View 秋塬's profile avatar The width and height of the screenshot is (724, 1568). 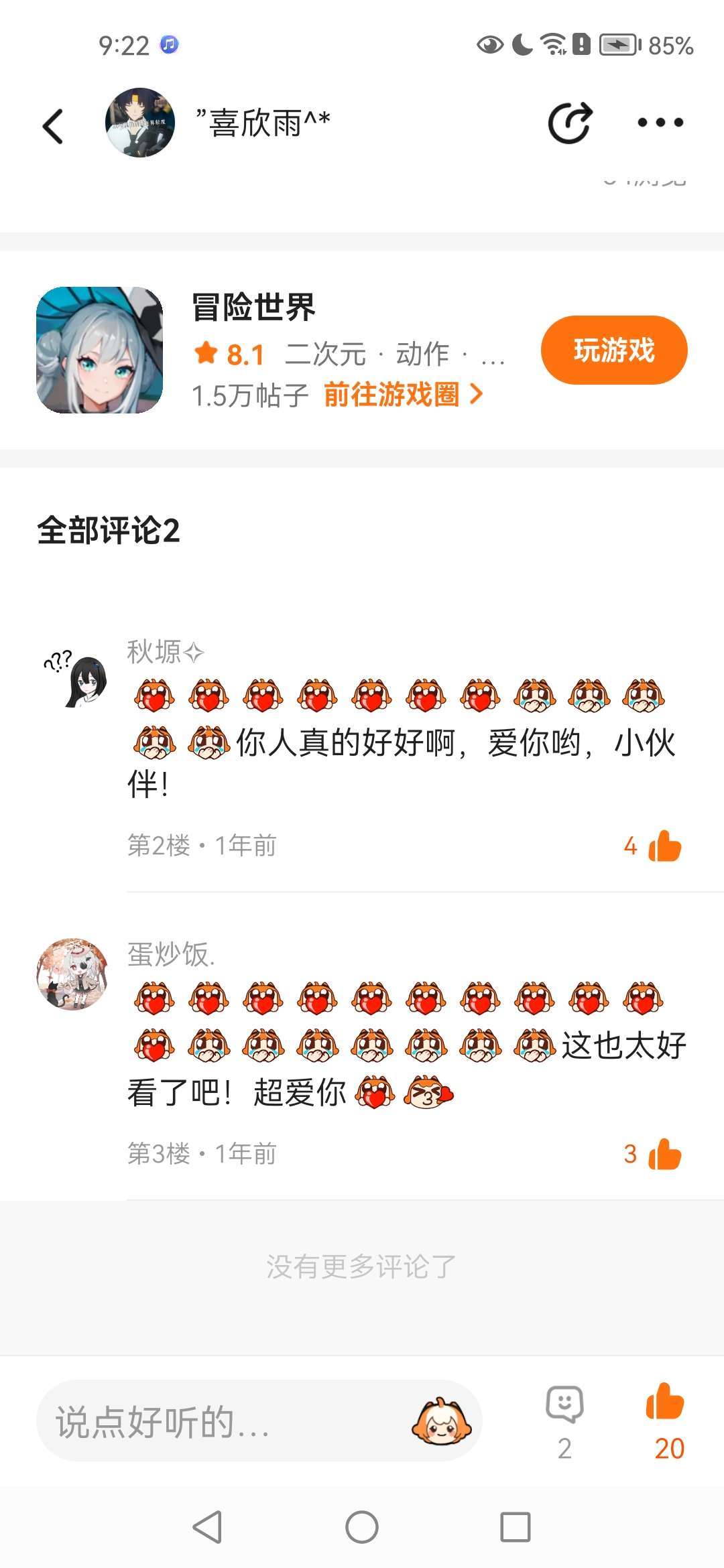tap(75, 678)
